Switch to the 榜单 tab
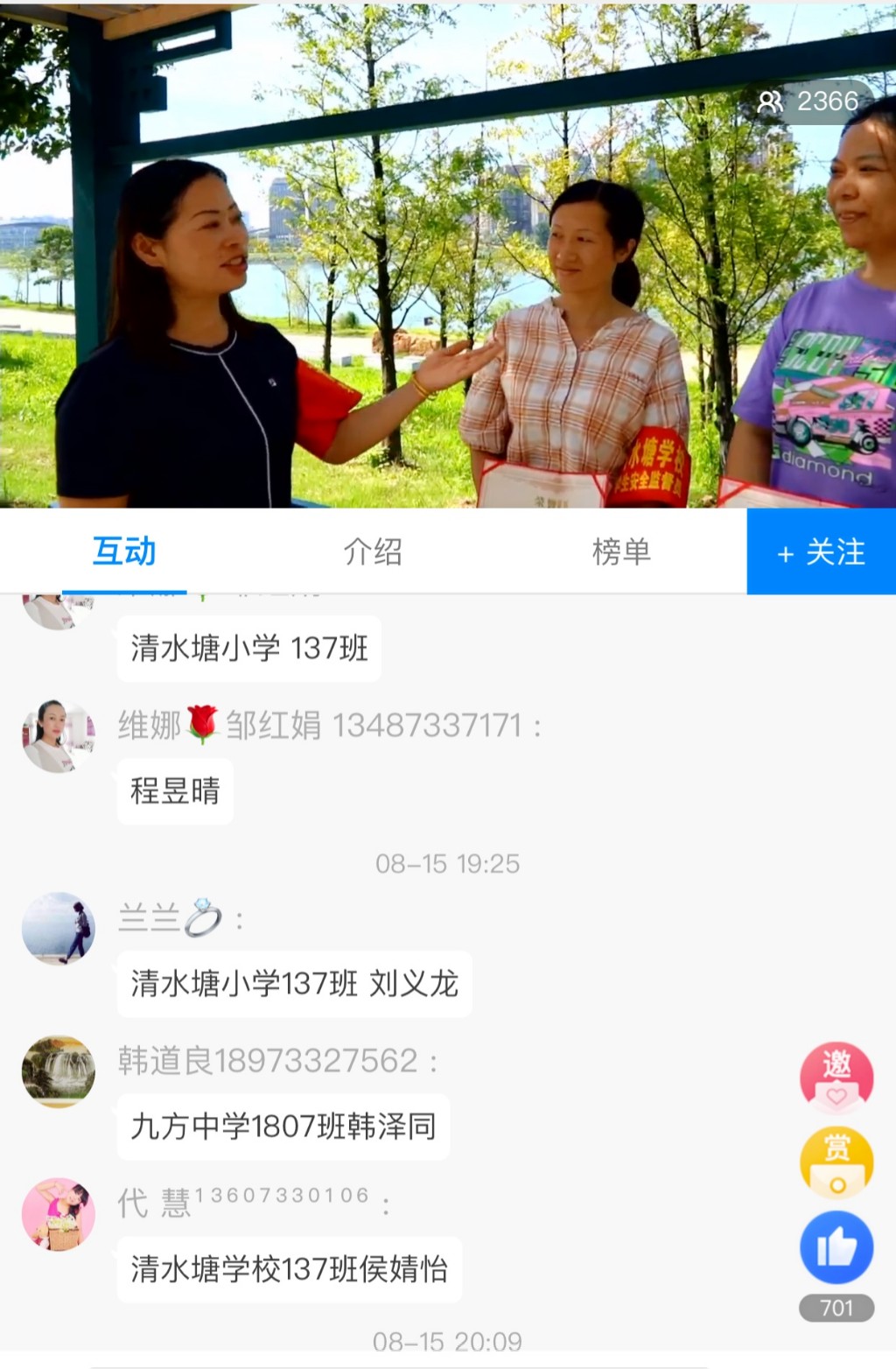The image size is (896, 1369). click(621, 551)
